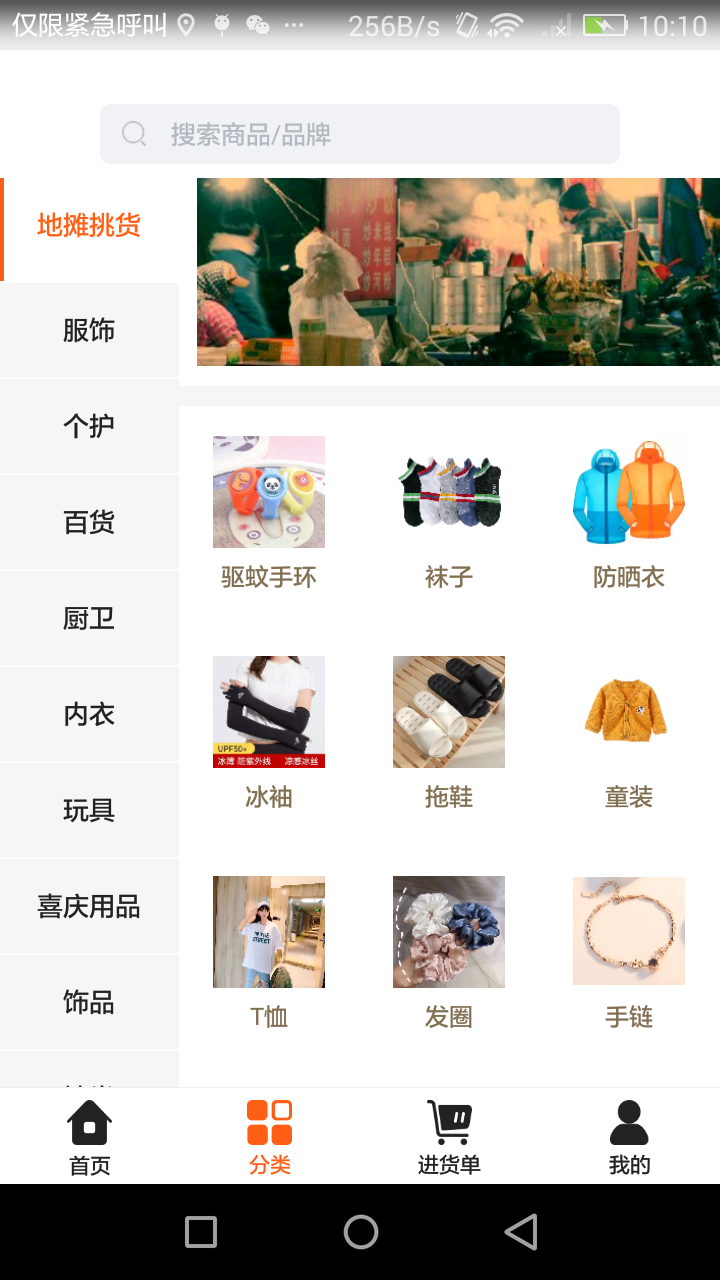Screen dimensions: 720x1280
Task: Select the 玩具 category
Action: (89, 810)
